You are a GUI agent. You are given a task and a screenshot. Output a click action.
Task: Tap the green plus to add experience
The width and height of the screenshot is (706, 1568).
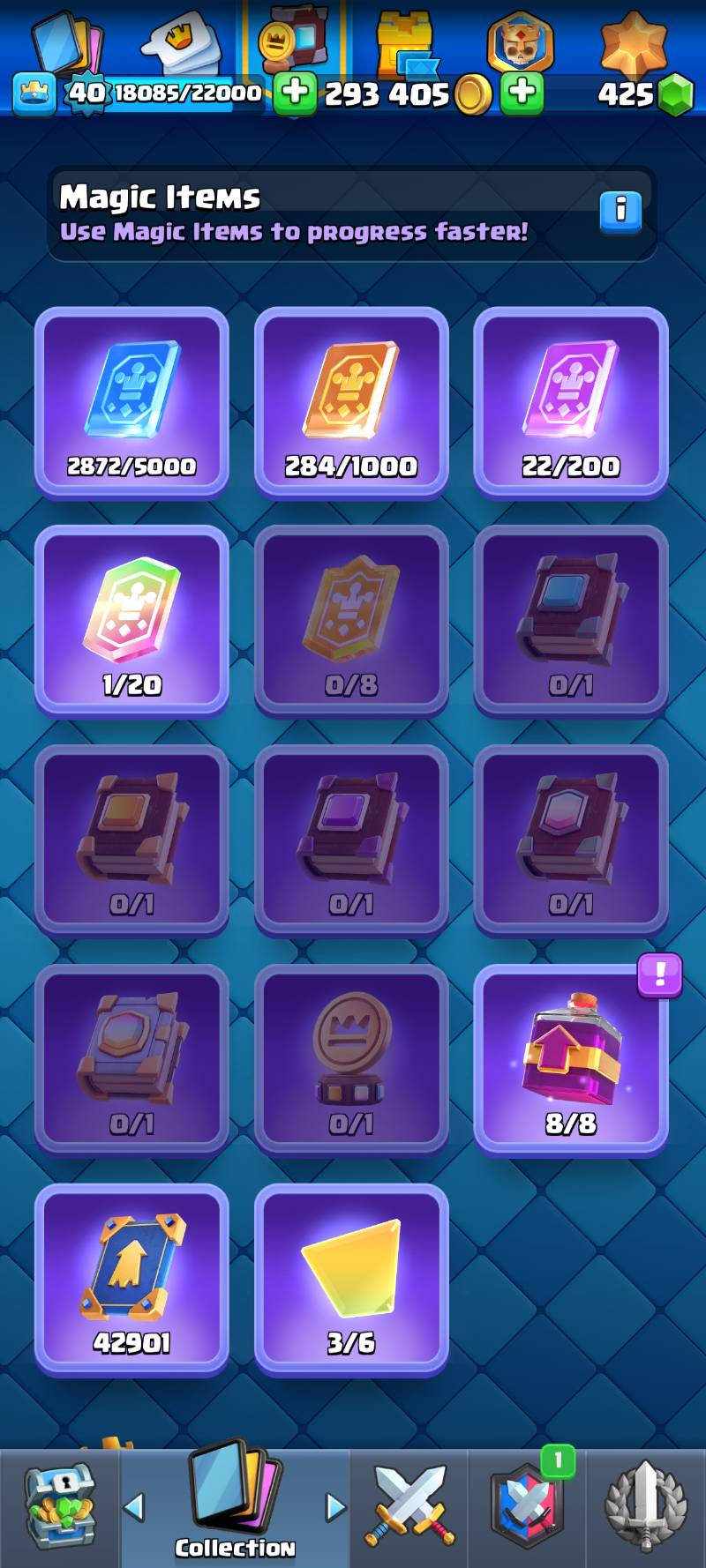point(295,93)
